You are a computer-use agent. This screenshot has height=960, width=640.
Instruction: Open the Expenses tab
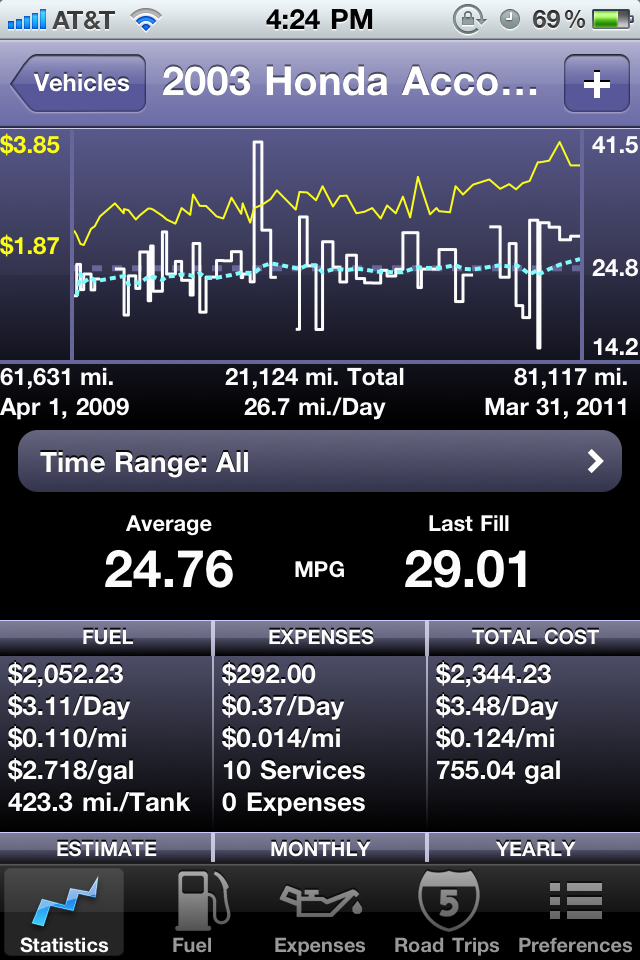point(320,914)
